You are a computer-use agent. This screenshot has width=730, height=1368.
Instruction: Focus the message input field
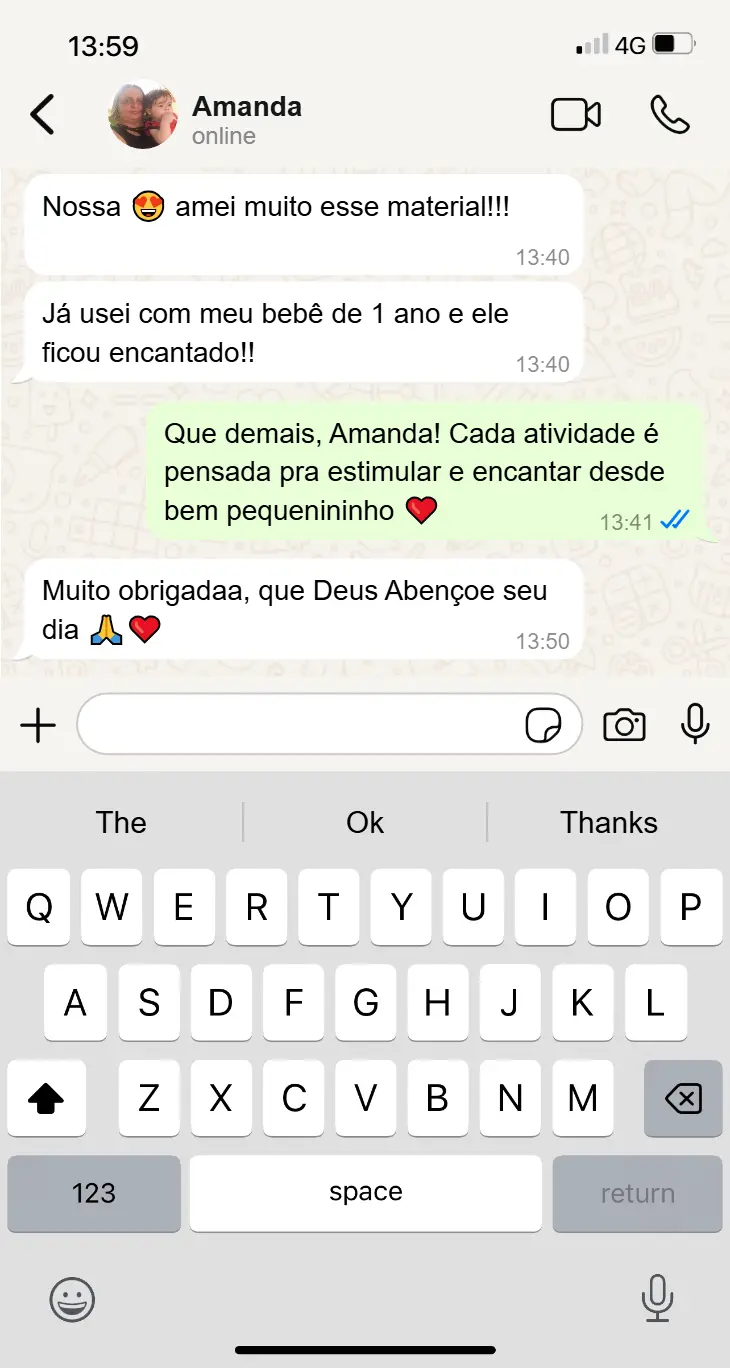(x=300, y=724)
